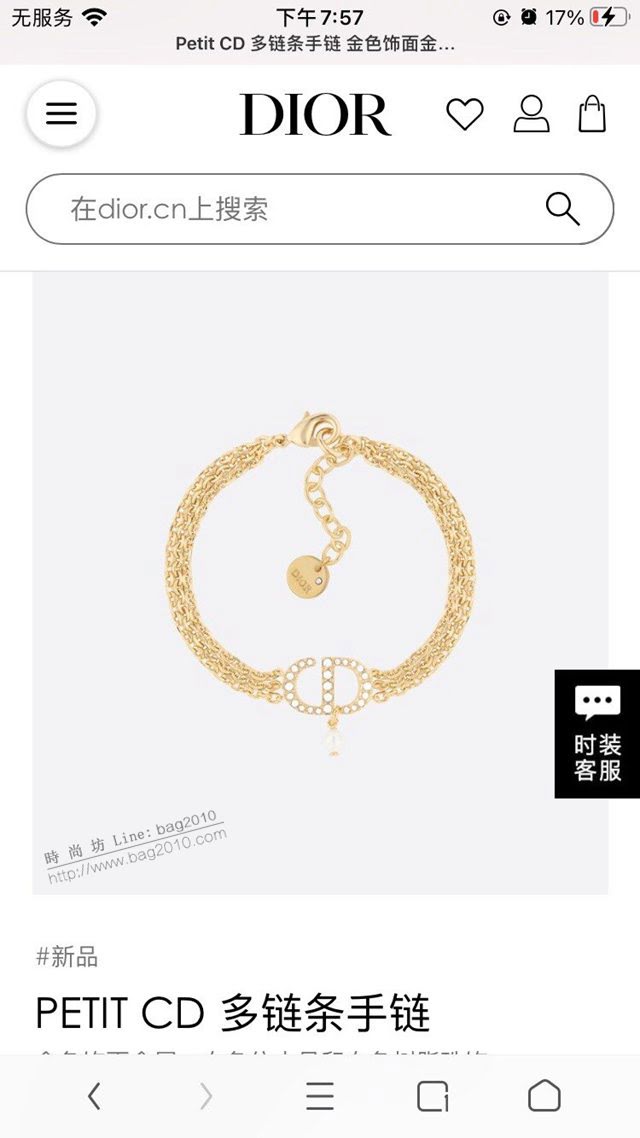Viewport: 640px width, 1138px height.
Task: Open the 时装客服 chat button
Action: tap(598, 734)
